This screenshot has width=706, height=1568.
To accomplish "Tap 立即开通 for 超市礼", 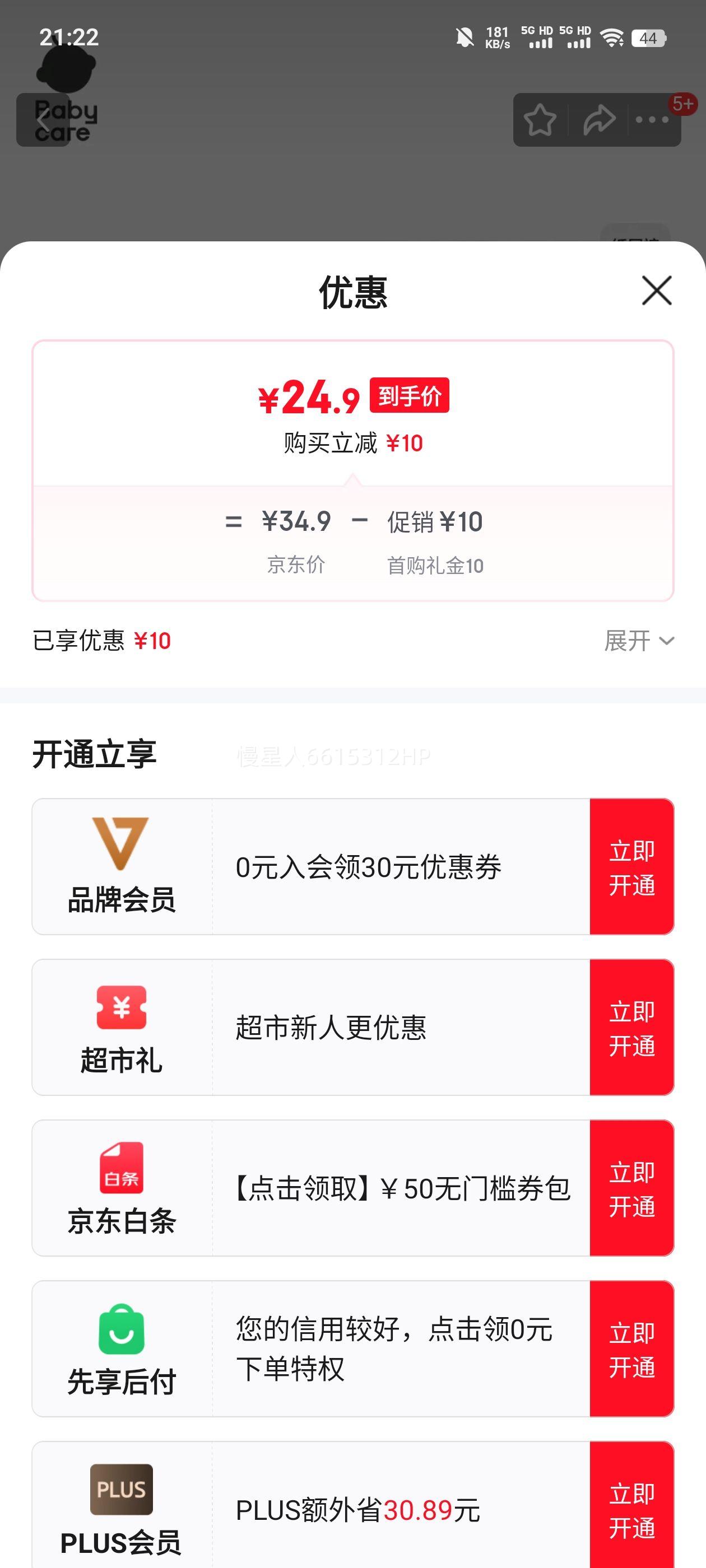I will pyautogui.click(x=631, y=1028).
